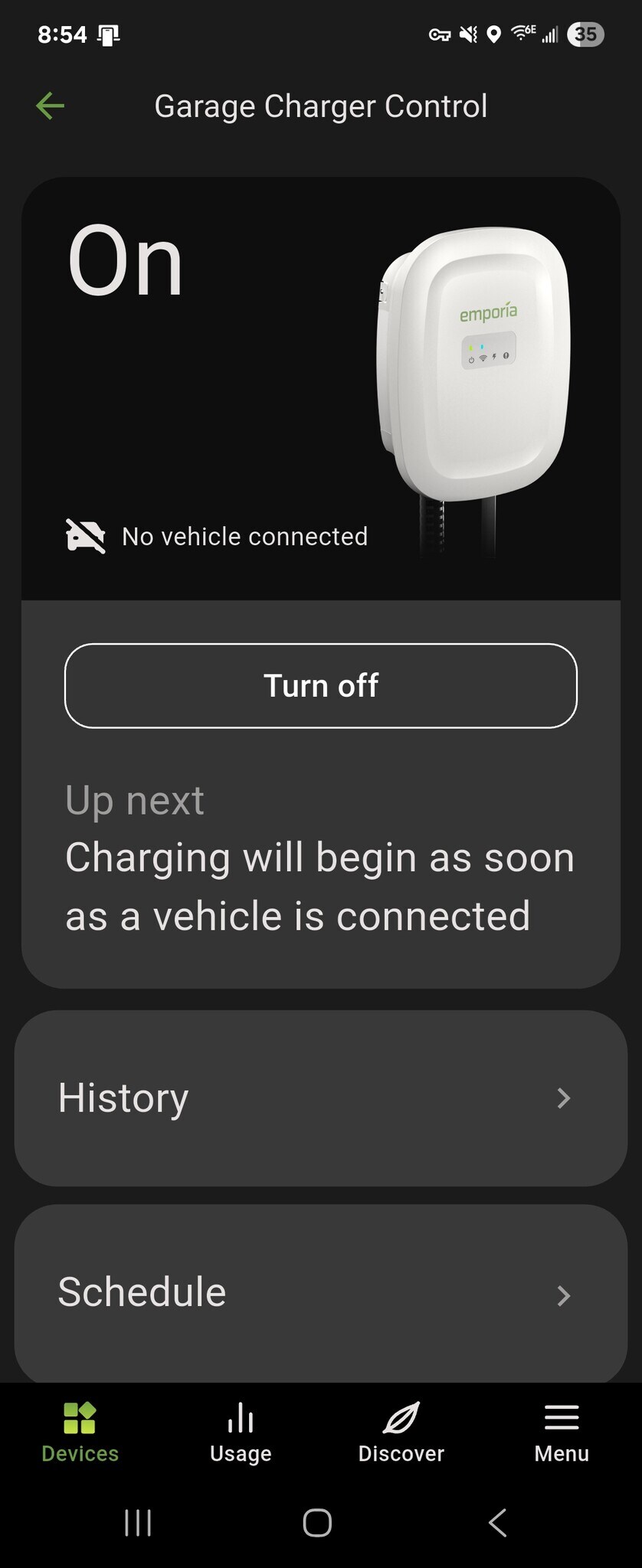Go back using the green arrow
642x1568 pixels.
51,106
